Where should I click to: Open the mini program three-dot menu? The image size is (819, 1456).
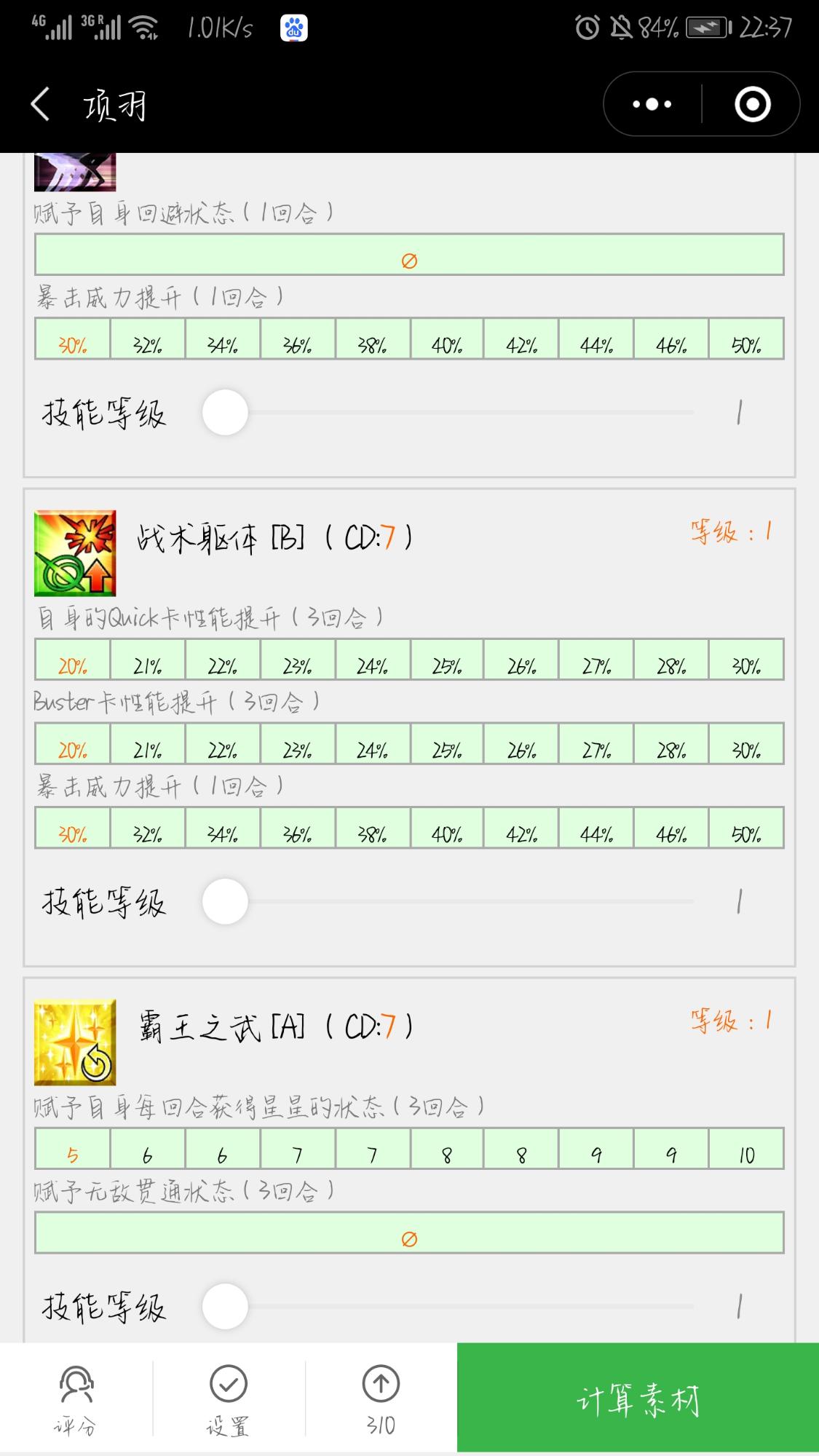point(652,104)
